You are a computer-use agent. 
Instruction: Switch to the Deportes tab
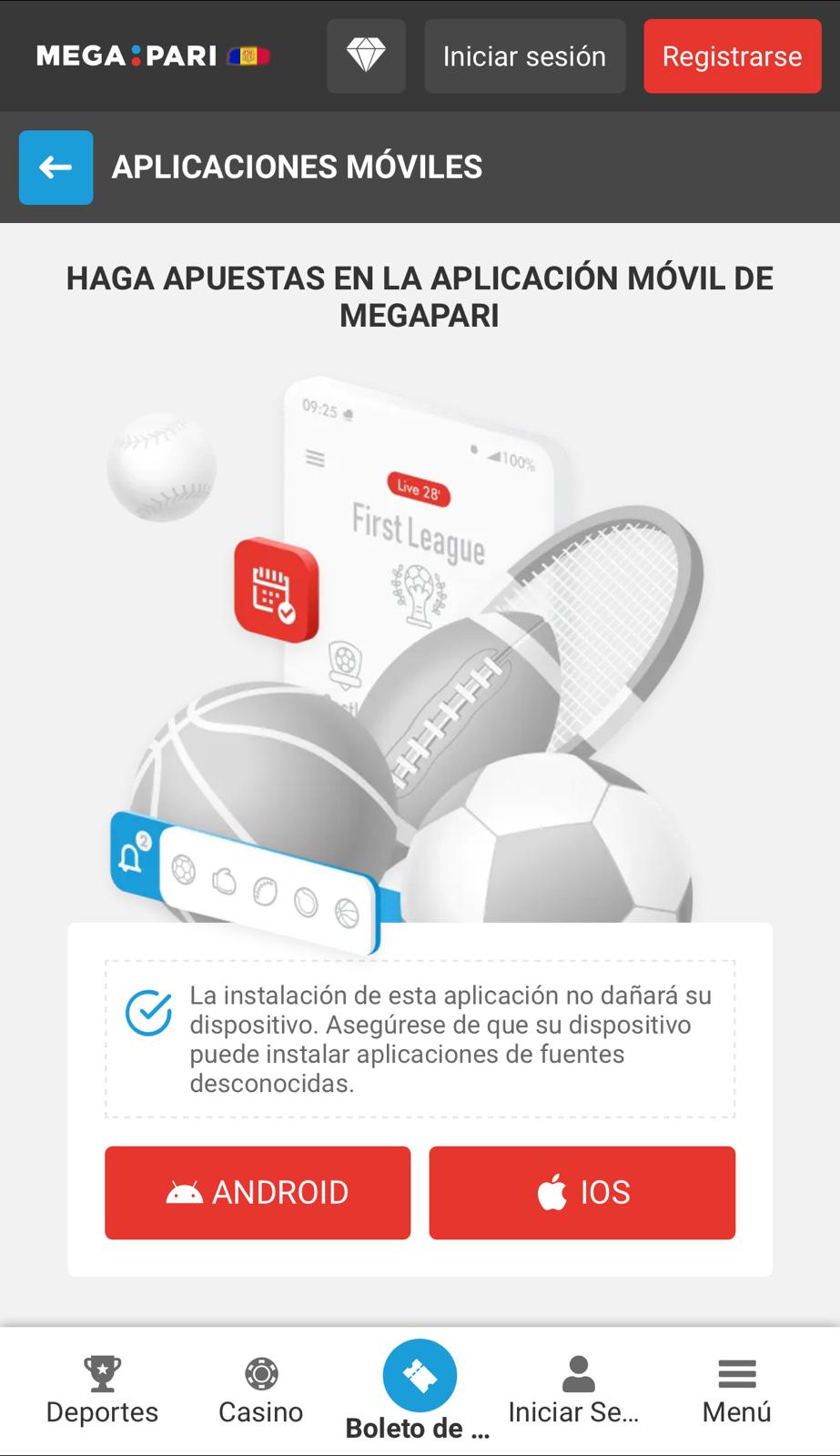pos(102,1390)
